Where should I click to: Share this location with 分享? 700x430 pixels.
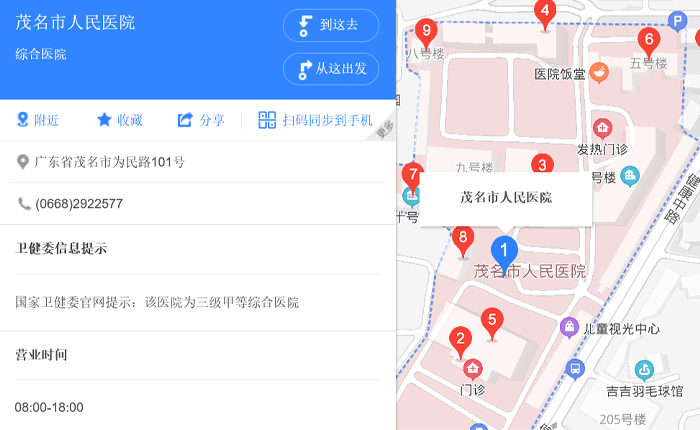point(201,120)
